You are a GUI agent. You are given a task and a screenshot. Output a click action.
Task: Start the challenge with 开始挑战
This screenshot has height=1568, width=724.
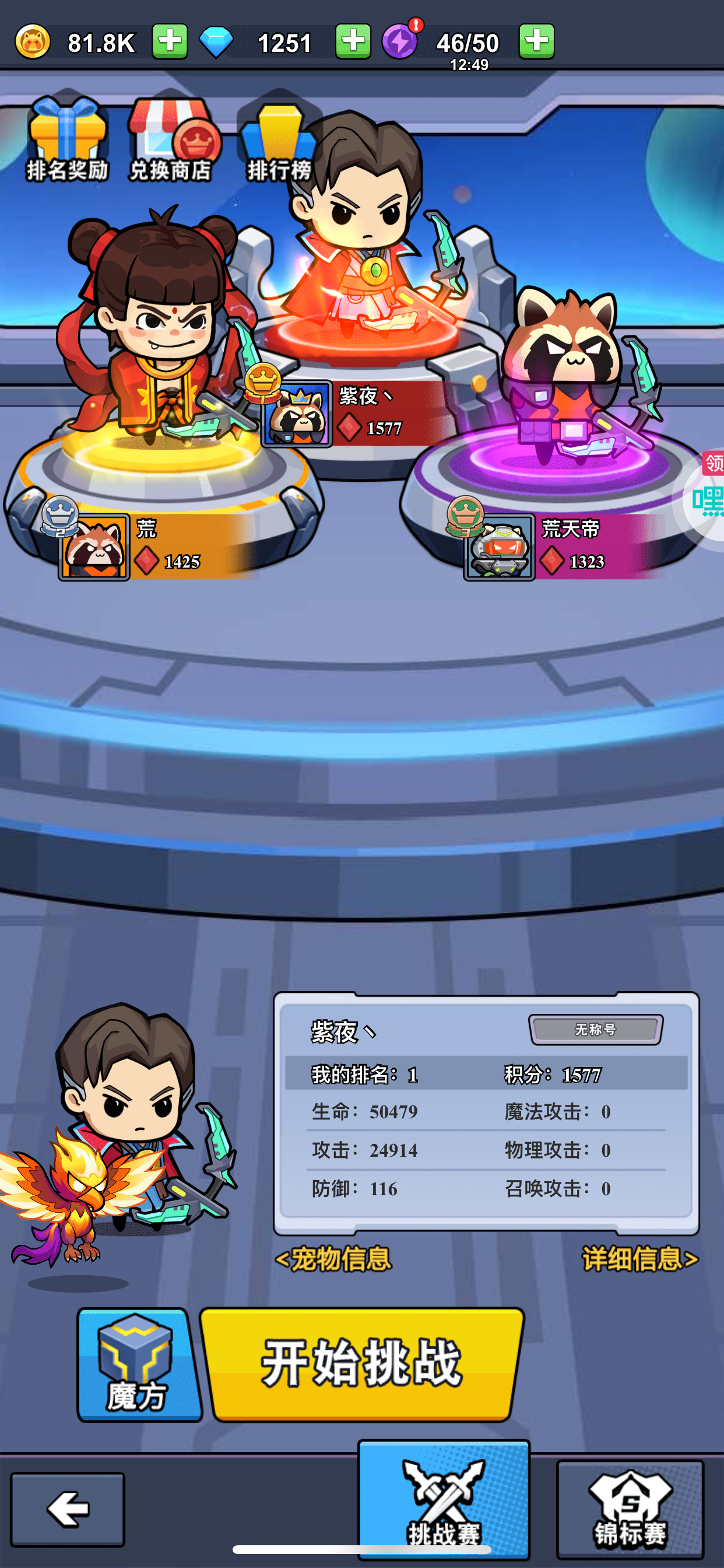[362, 1363]
